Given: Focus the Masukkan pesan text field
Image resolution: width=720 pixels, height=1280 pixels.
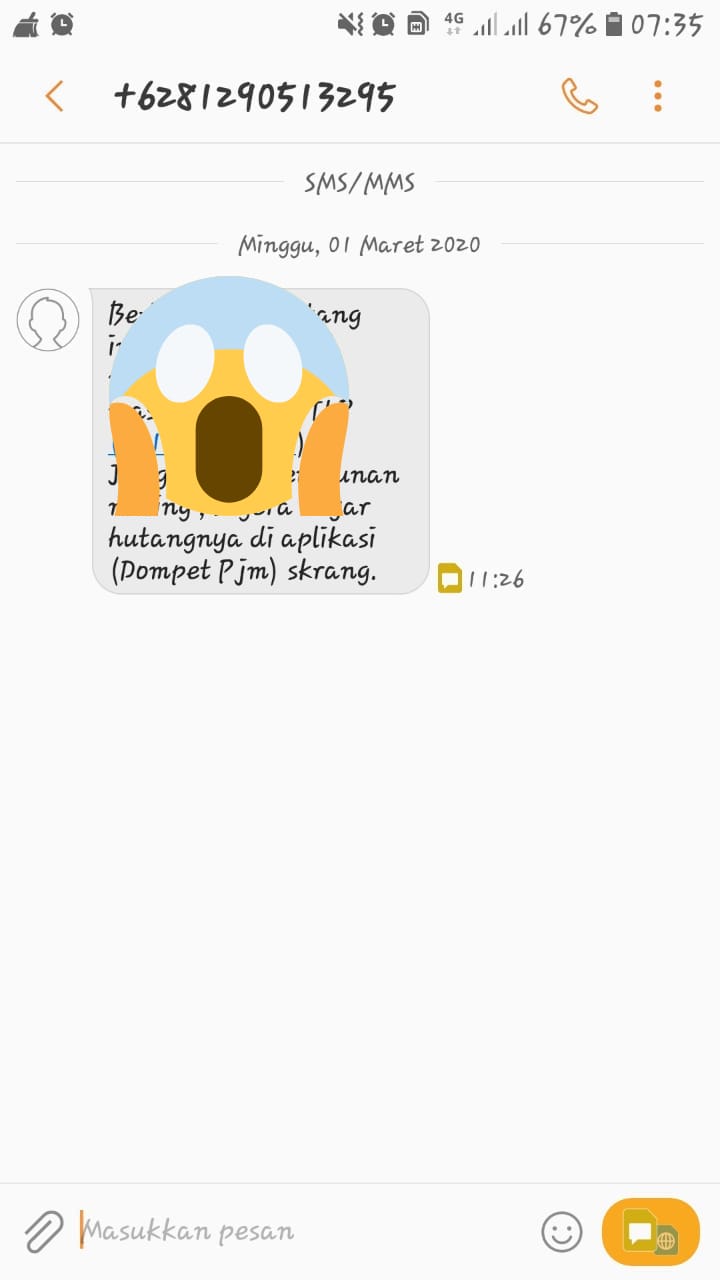Looking at the screenshot, I should [300, 1231].
